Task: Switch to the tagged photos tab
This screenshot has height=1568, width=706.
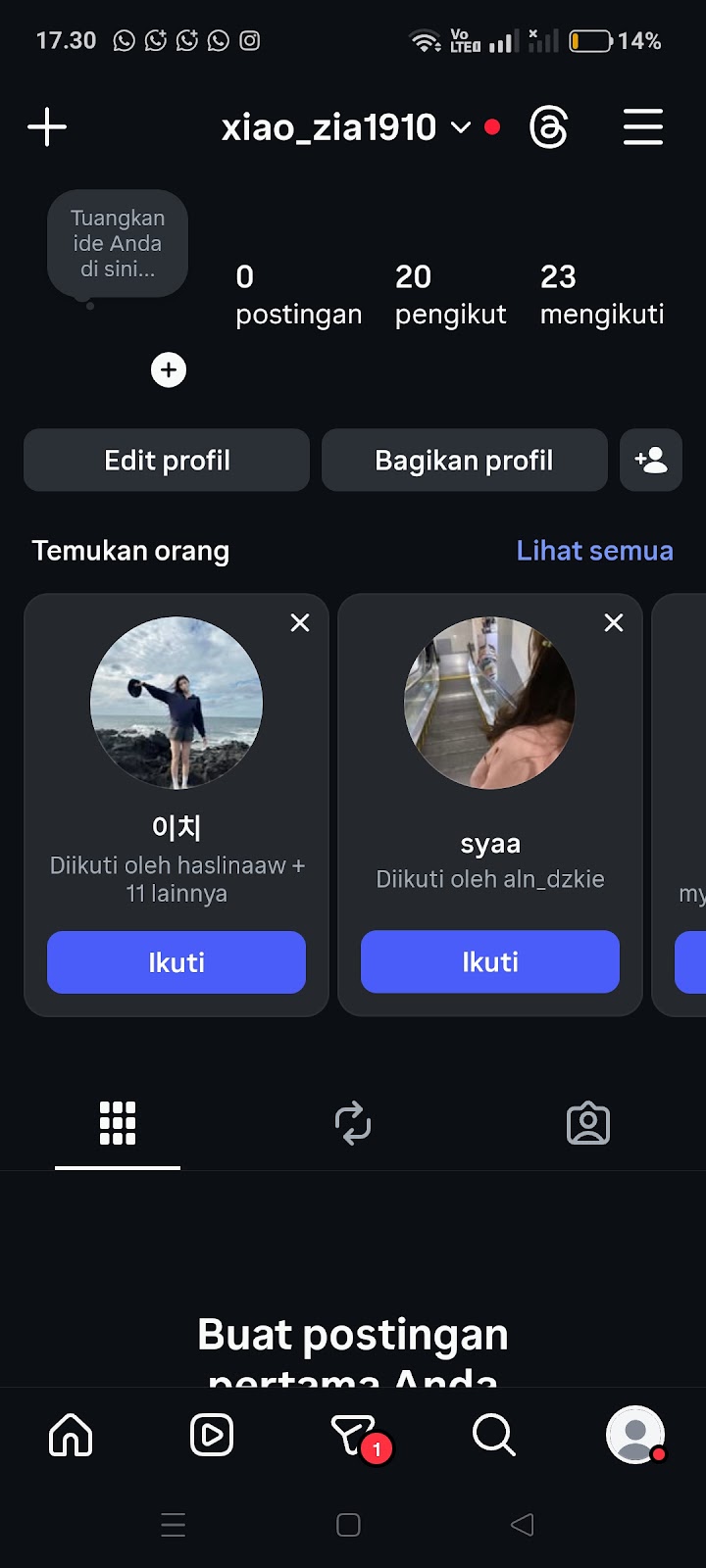Action: [x=588, y=1123]
